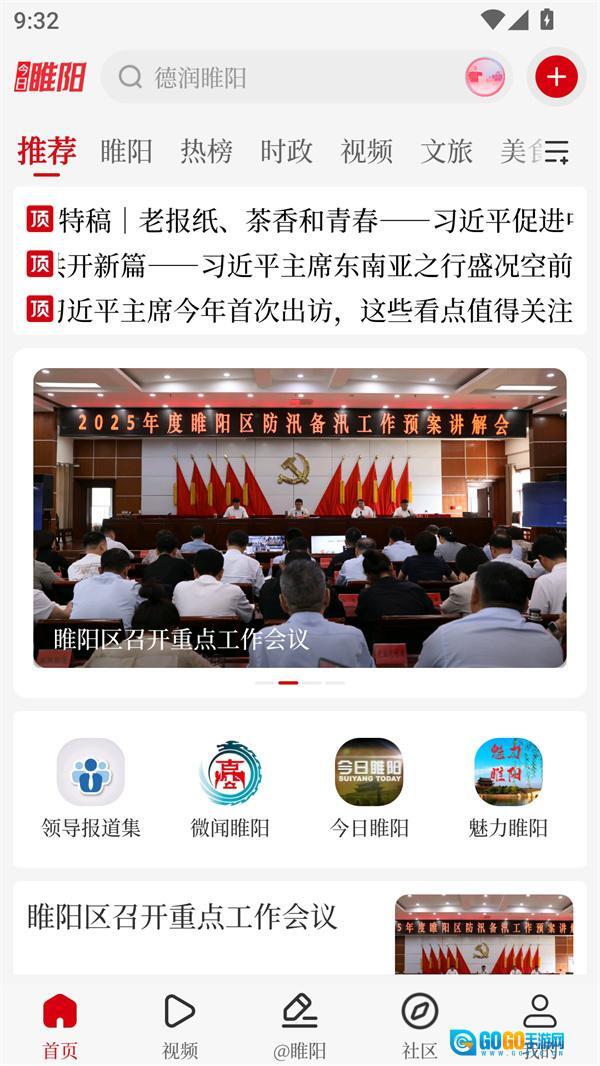The height and width of the screenshot is (1066, 600).
Task: Select the 时政 tab
Action: pyautogui.click(x=287, y=151)
